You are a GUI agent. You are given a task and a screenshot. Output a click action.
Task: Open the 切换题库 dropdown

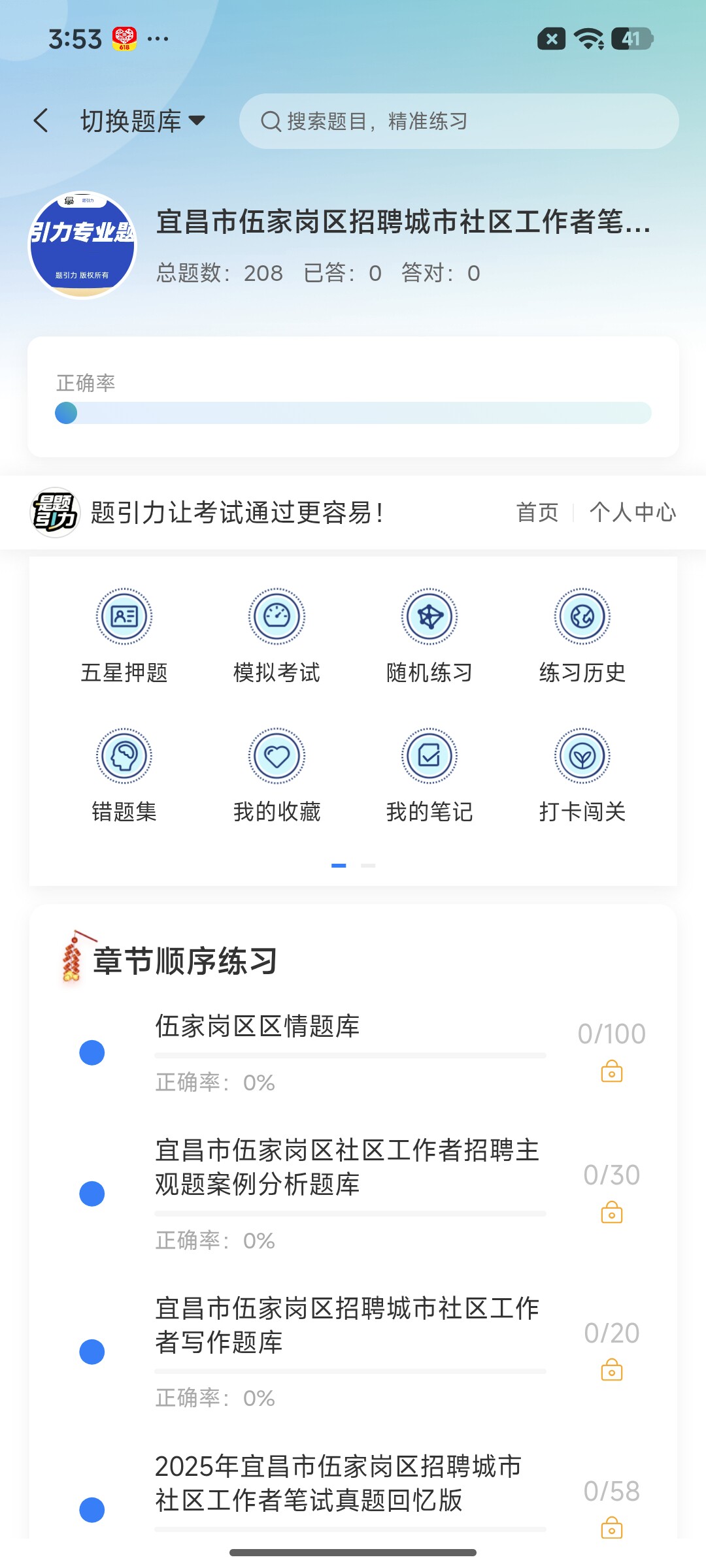tap(143, 122)
